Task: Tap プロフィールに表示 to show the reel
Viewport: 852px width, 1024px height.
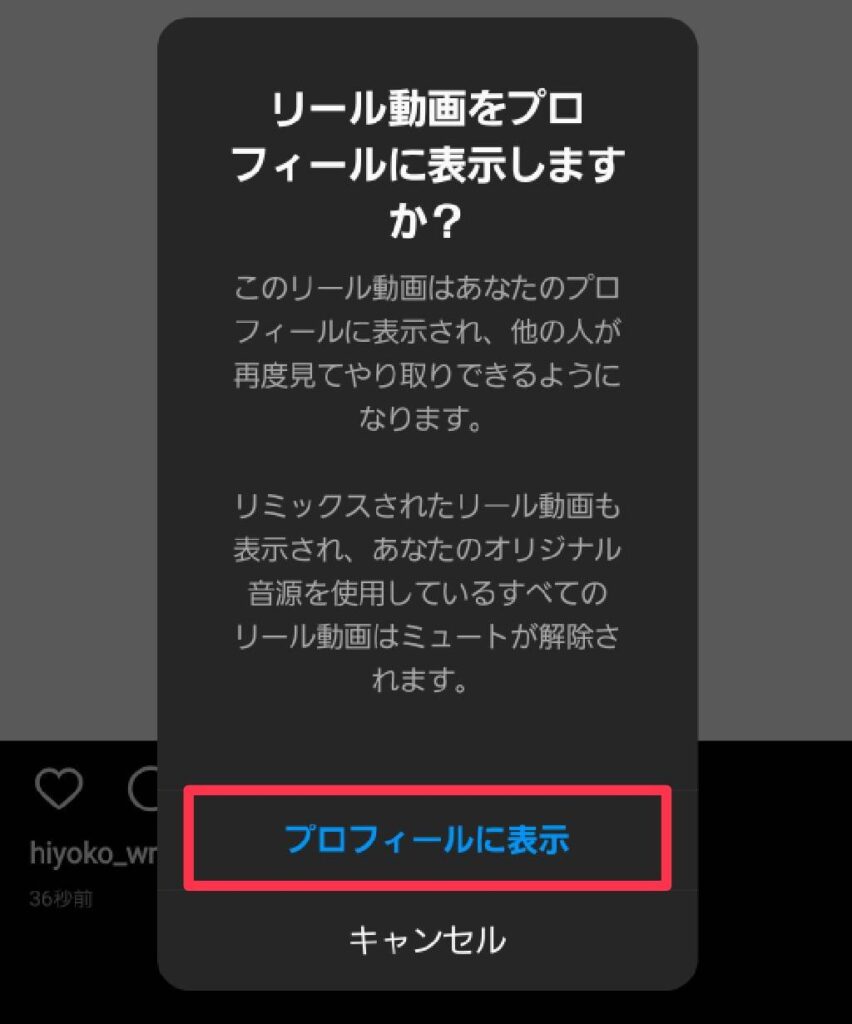Action: [427, 839]
